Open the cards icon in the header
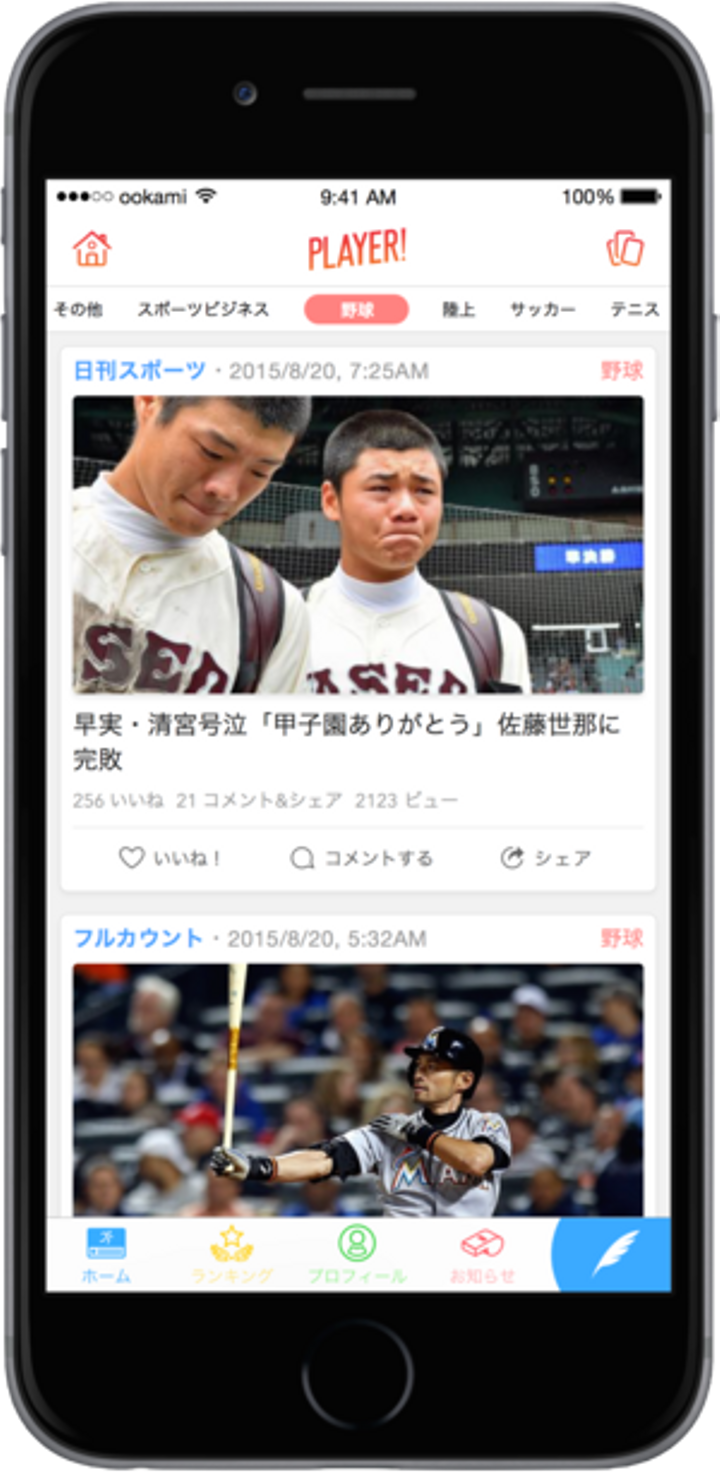The image size is (720, 1476). [x=625, y=248]
